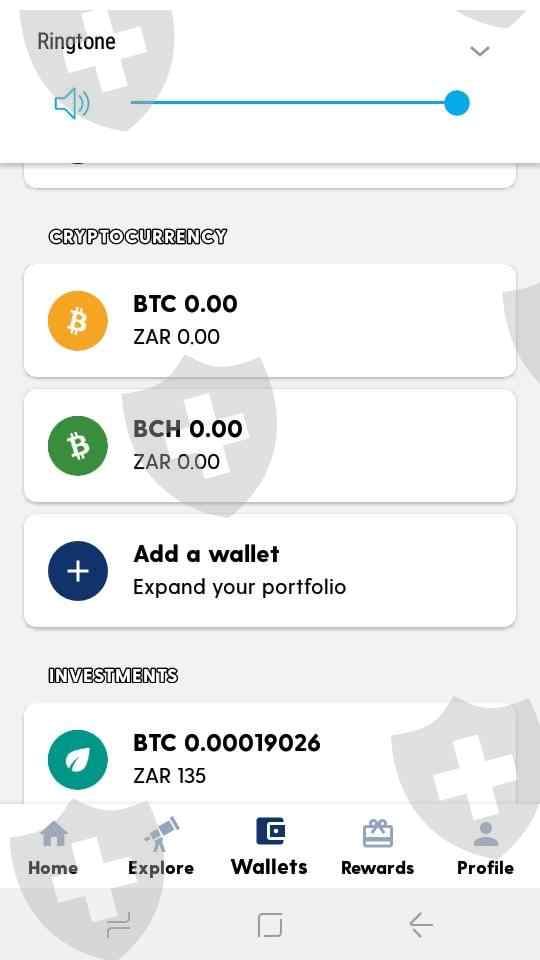Switch to the Home tab
This screenshot has height=960, width=540.
coord(53,847)
